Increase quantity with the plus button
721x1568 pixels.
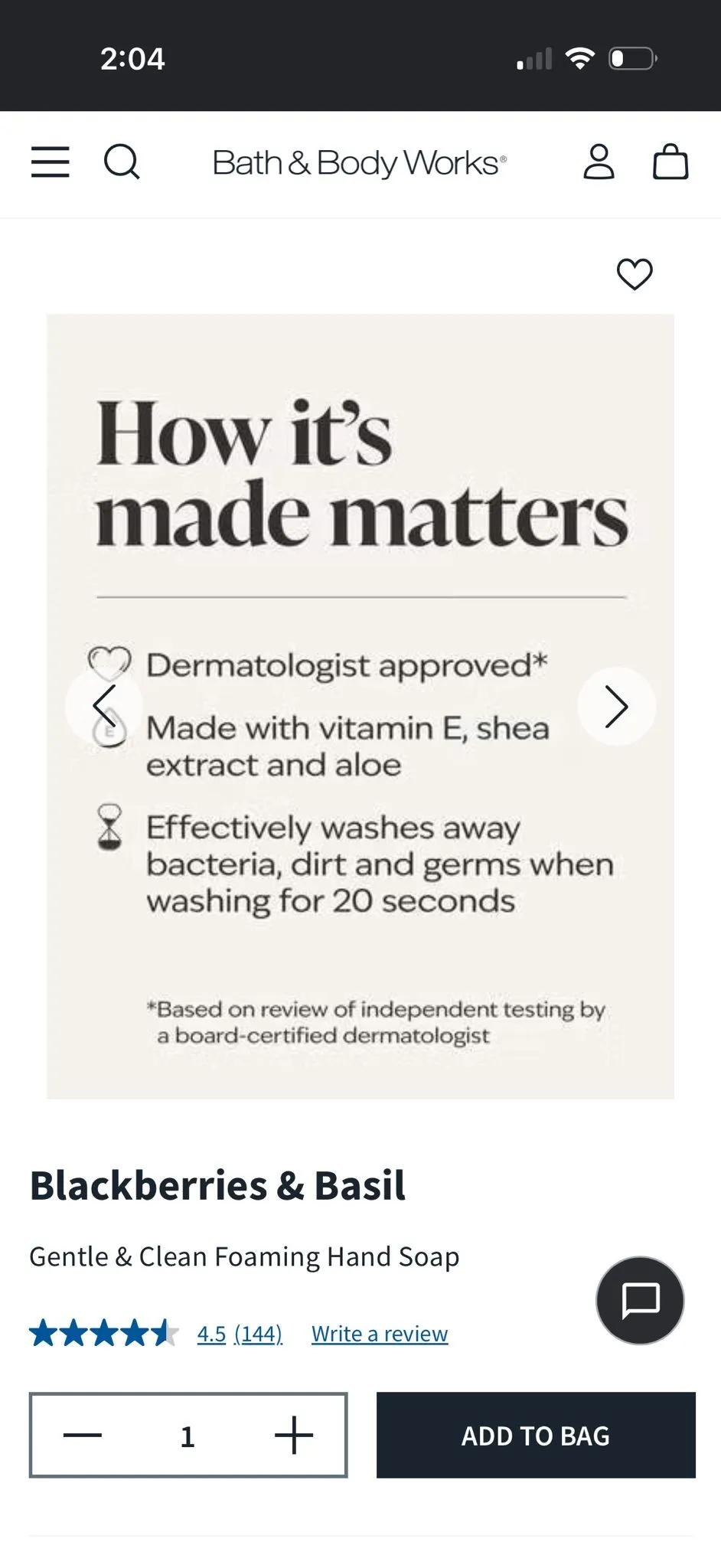coord(294,1435)
